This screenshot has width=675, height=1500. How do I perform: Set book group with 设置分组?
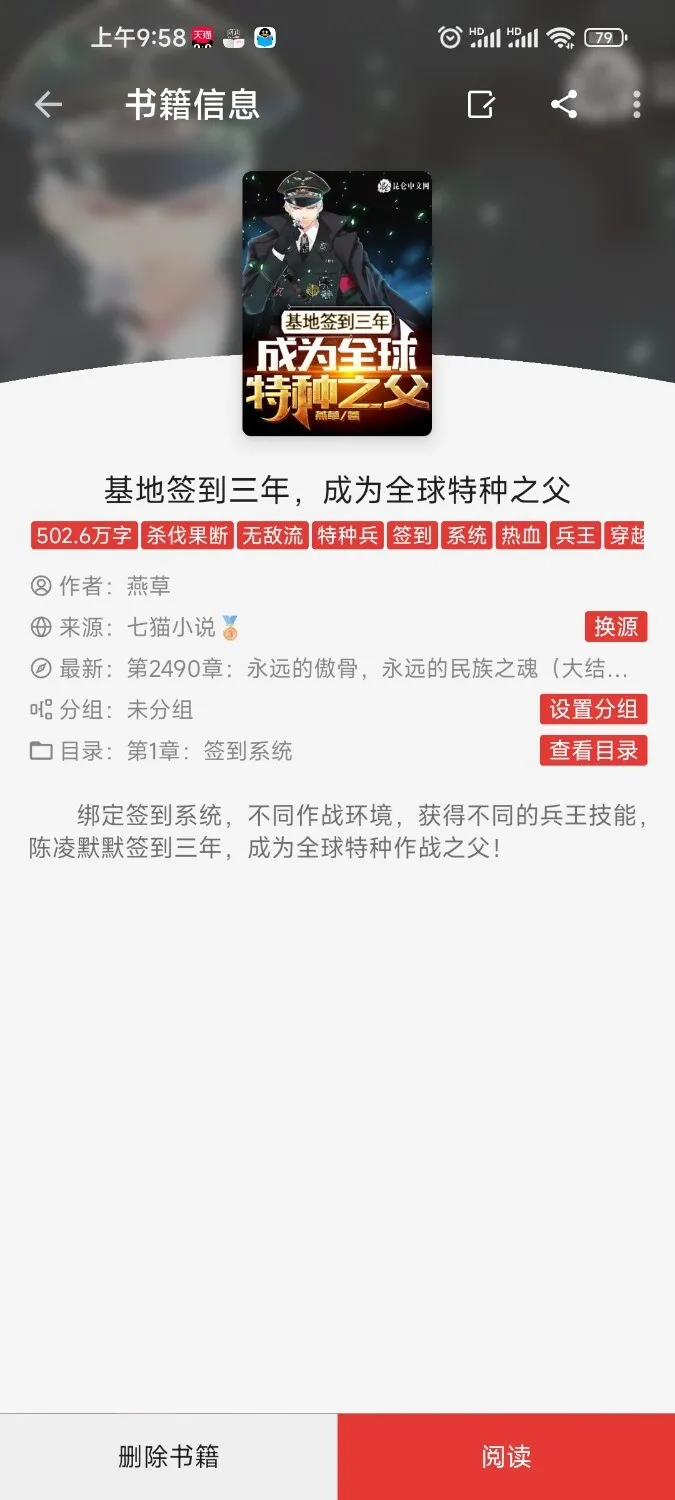[594, 709]
